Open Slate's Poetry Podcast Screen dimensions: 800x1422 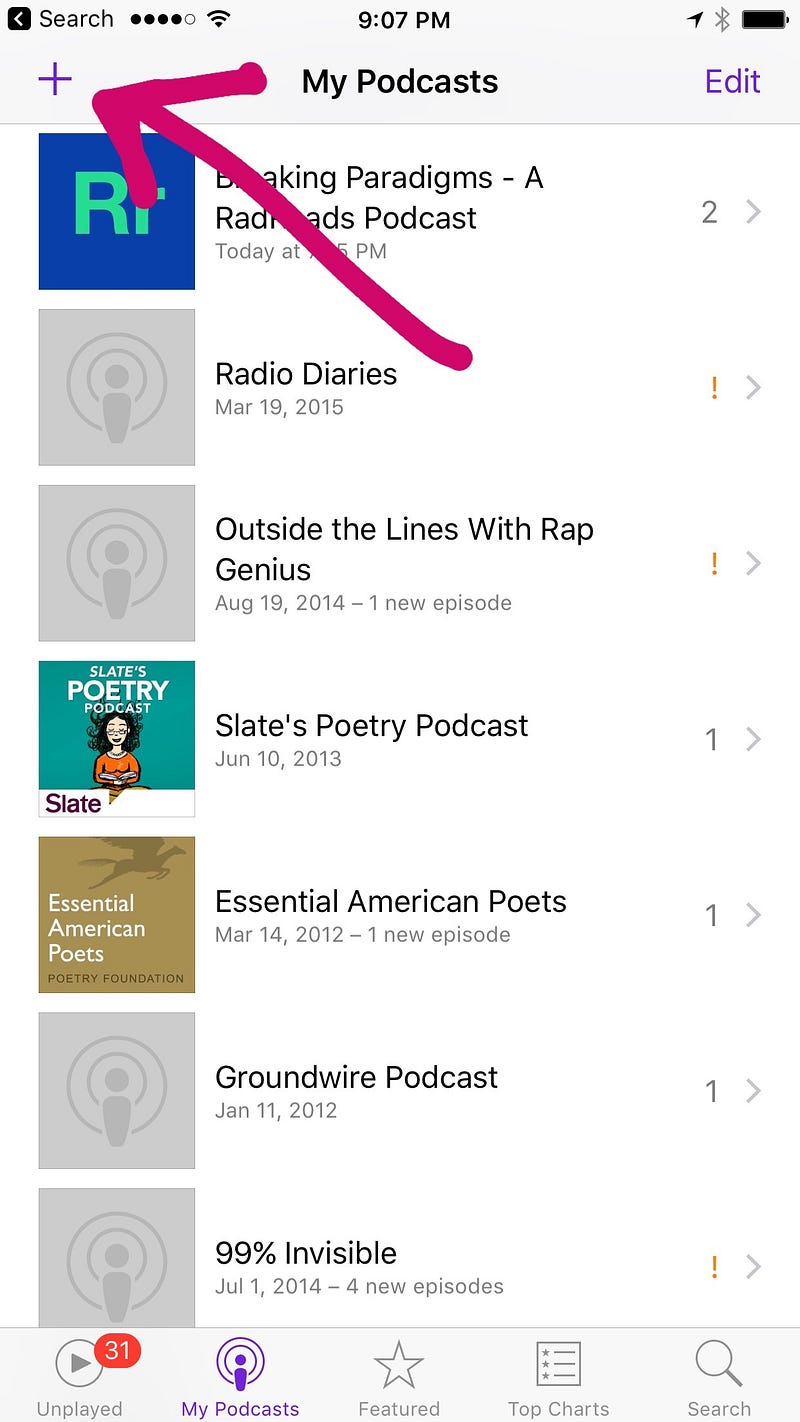(x=400, y=739)
